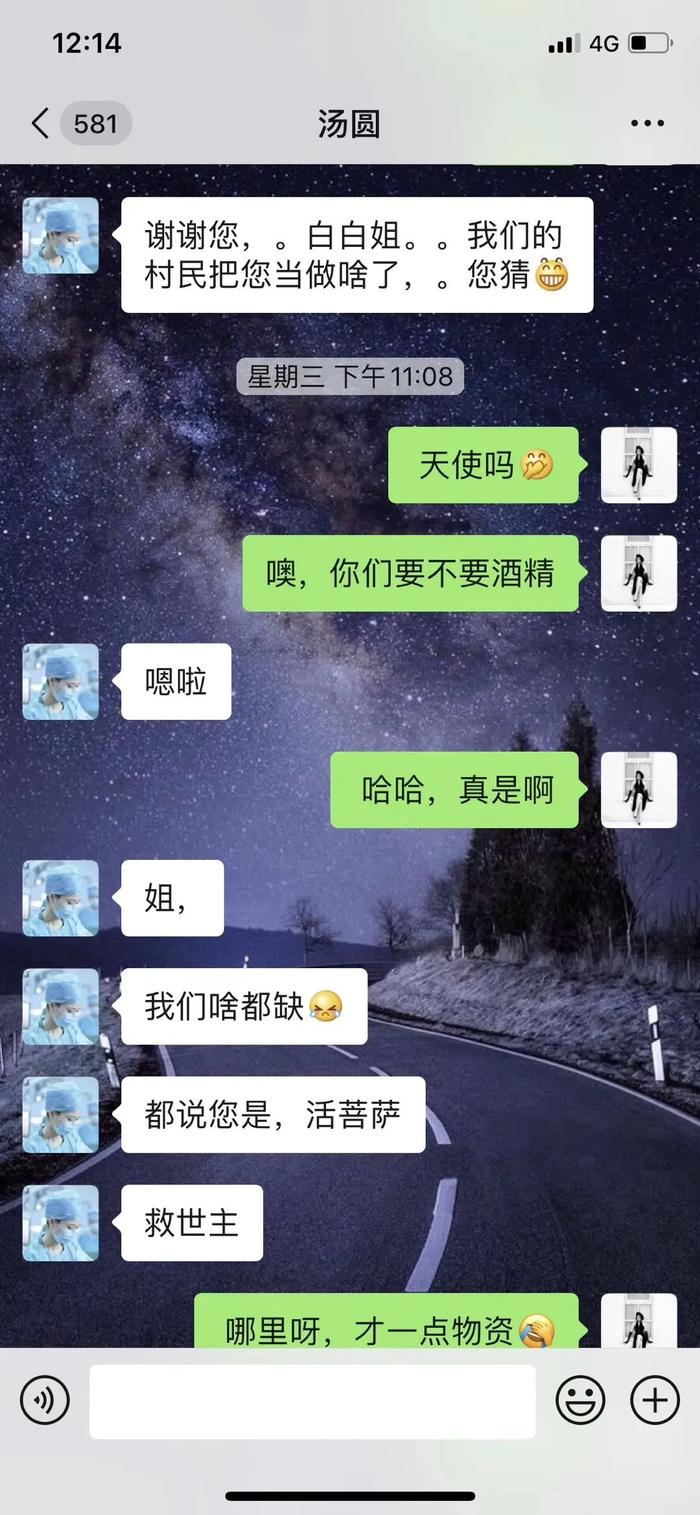Viewport: 700px width, 1515px height.
Task: Open the plus attachments menu
Action: [655, 1400]
